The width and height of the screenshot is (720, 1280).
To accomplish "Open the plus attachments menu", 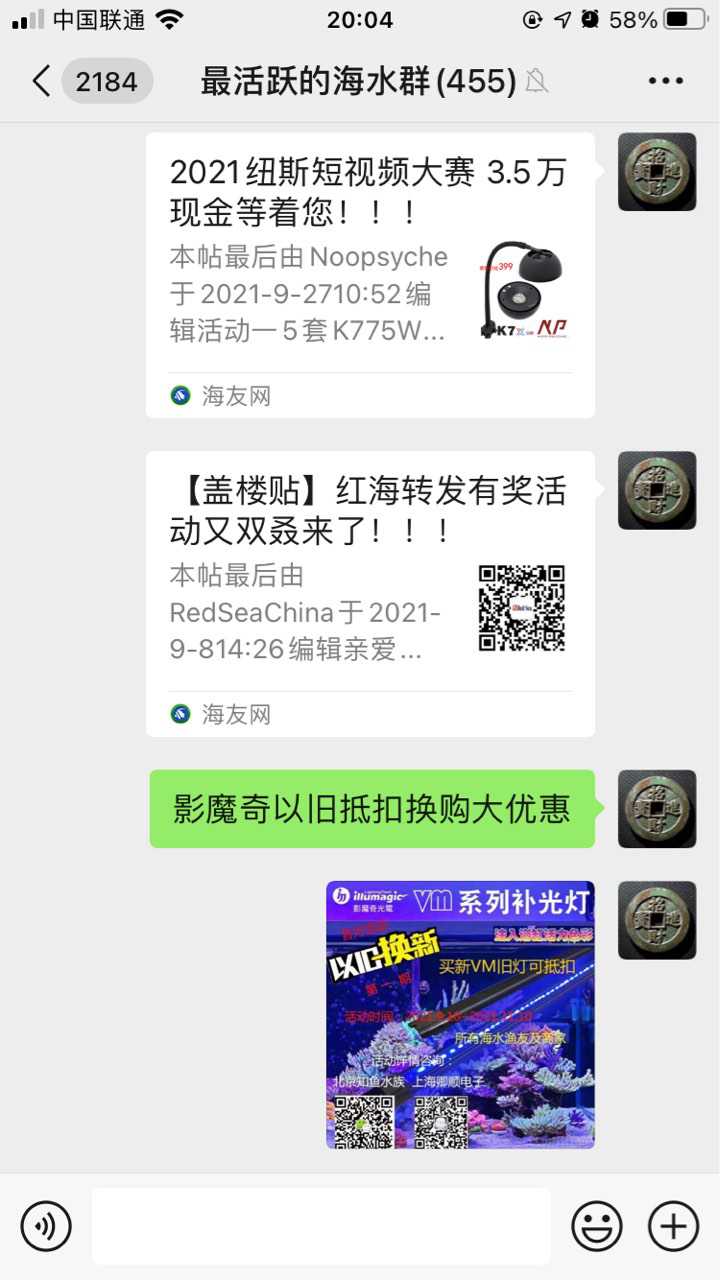I will 673,1225.
